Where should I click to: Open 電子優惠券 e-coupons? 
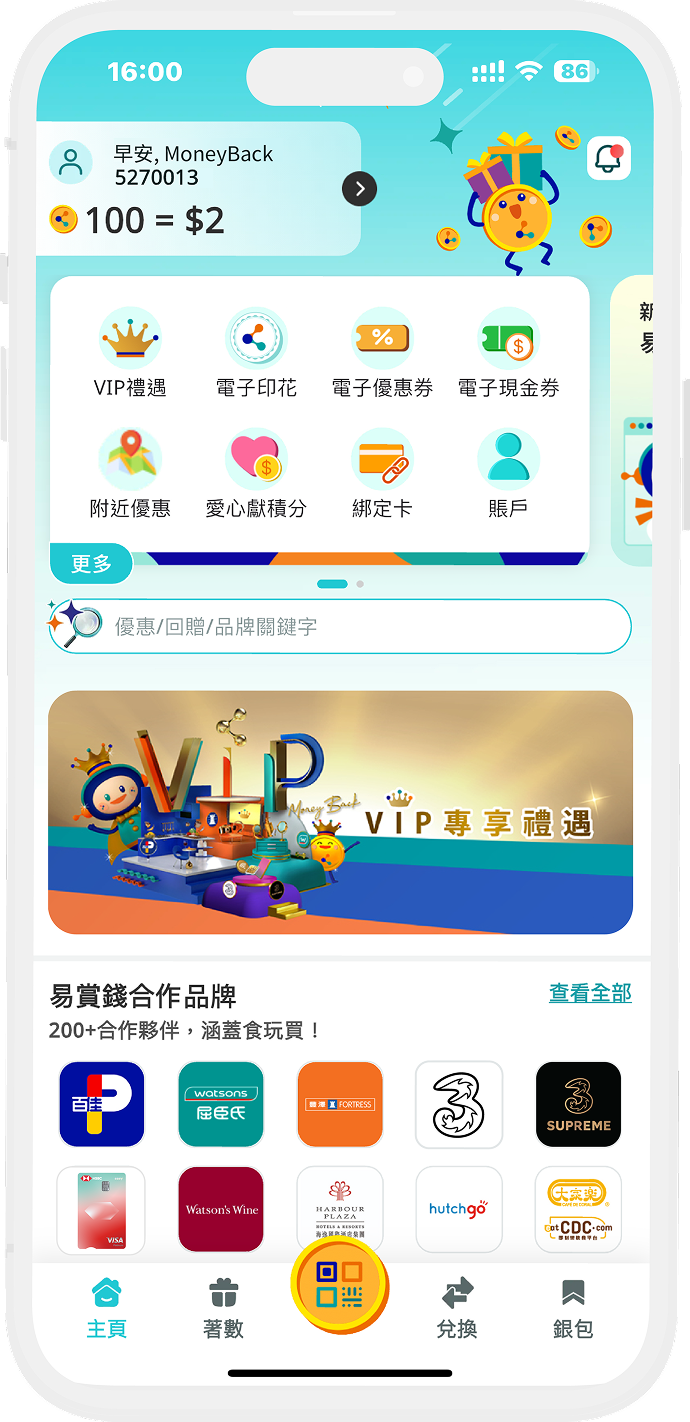point(382,355)
